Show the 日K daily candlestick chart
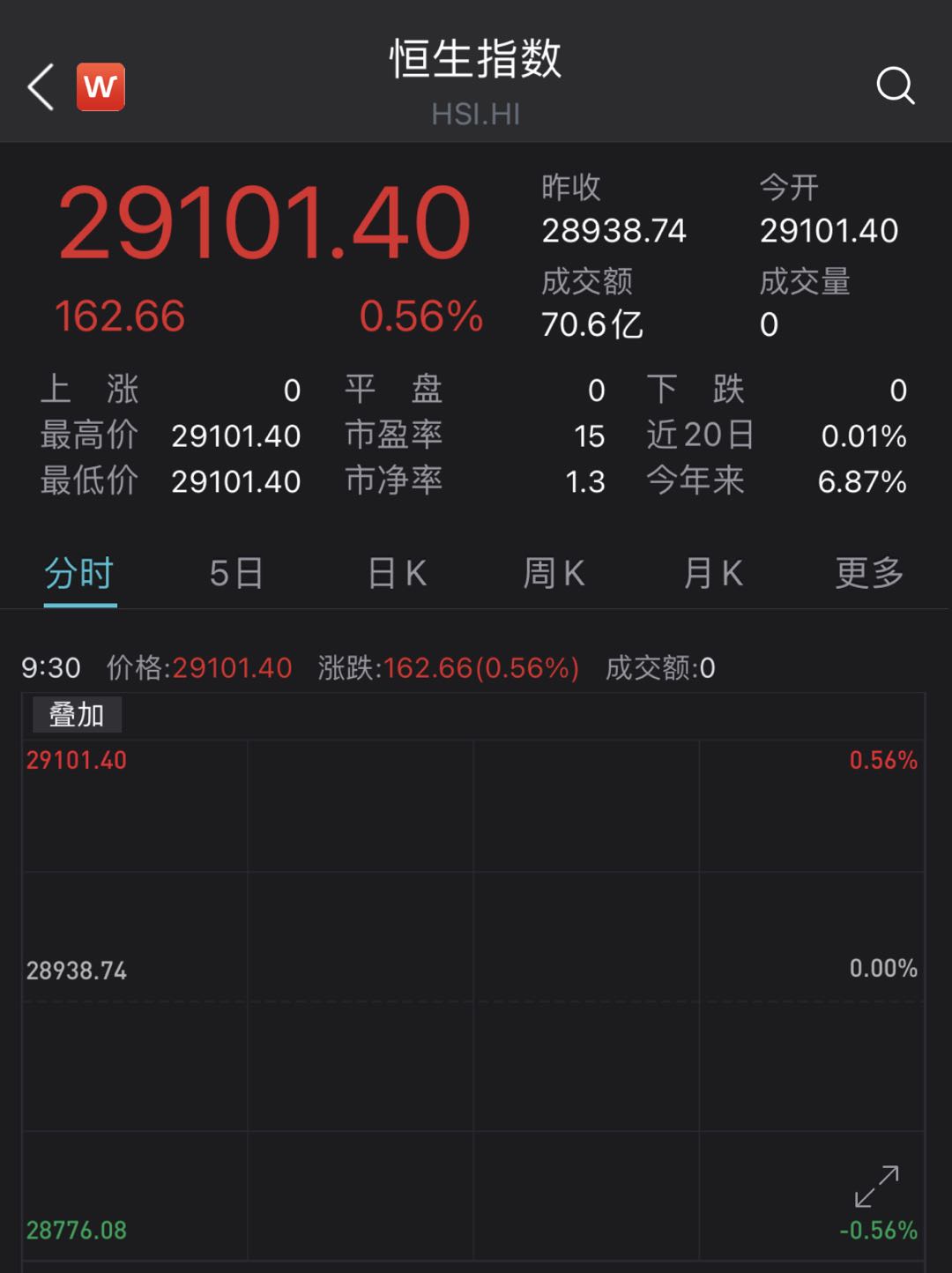Screen dimensions: 952x1273 point(397,573)
